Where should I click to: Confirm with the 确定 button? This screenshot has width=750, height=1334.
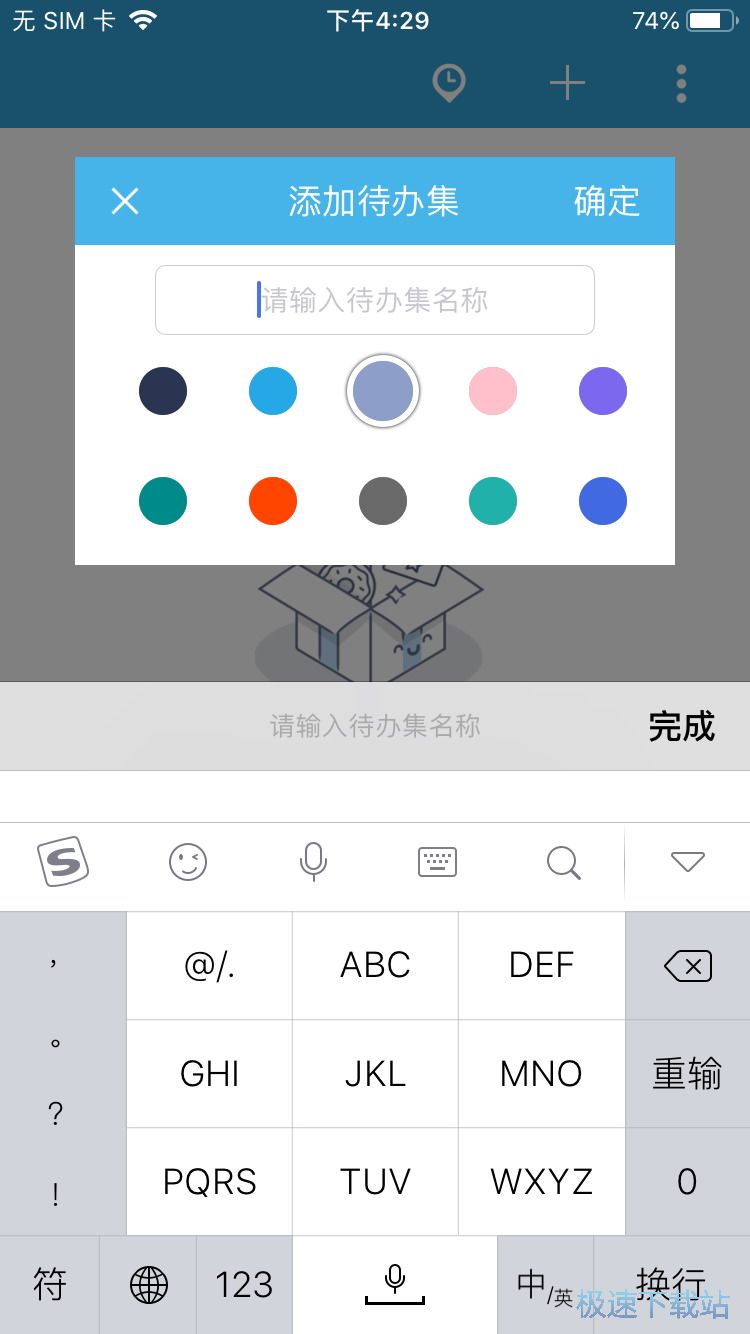point(604,201)
